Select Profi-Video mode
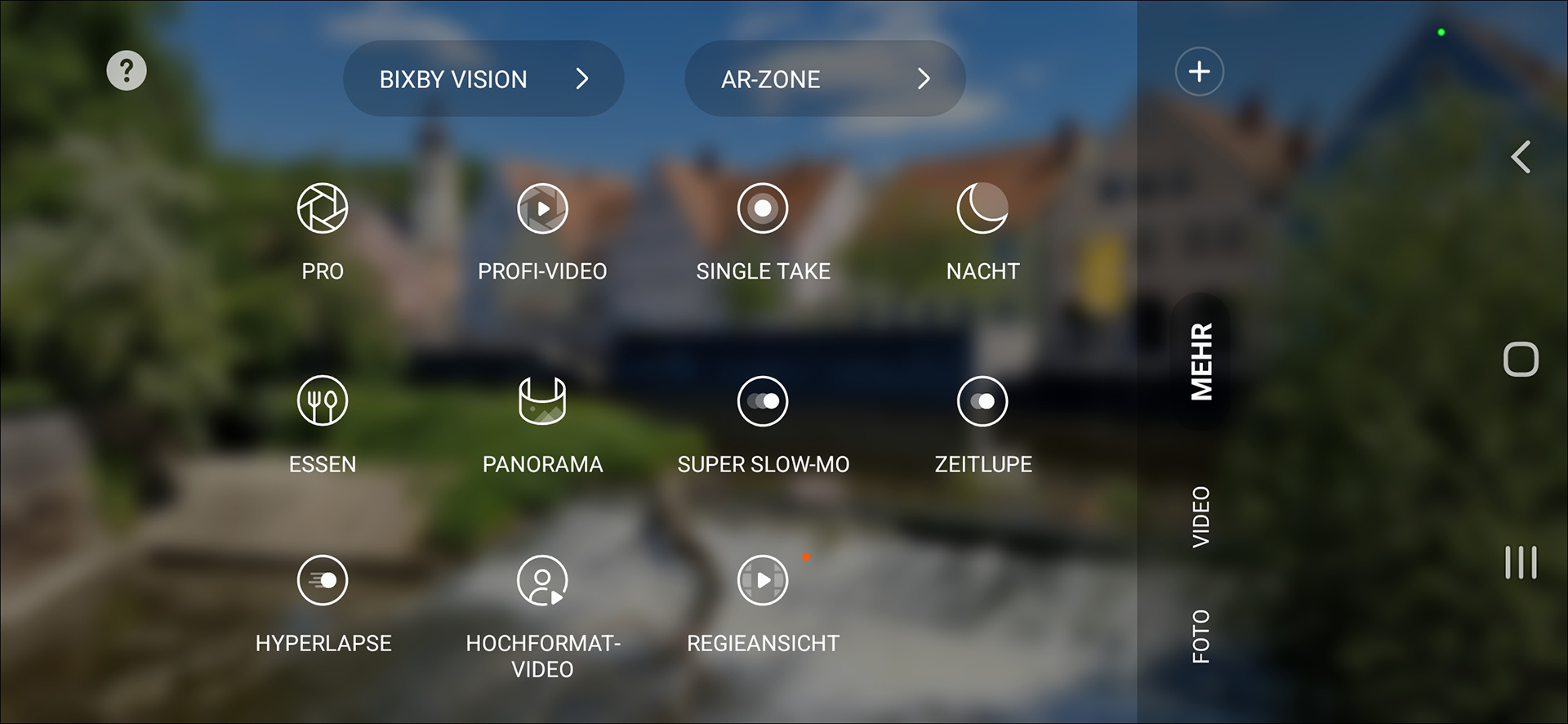1568x724 pixels. (542, 232)
